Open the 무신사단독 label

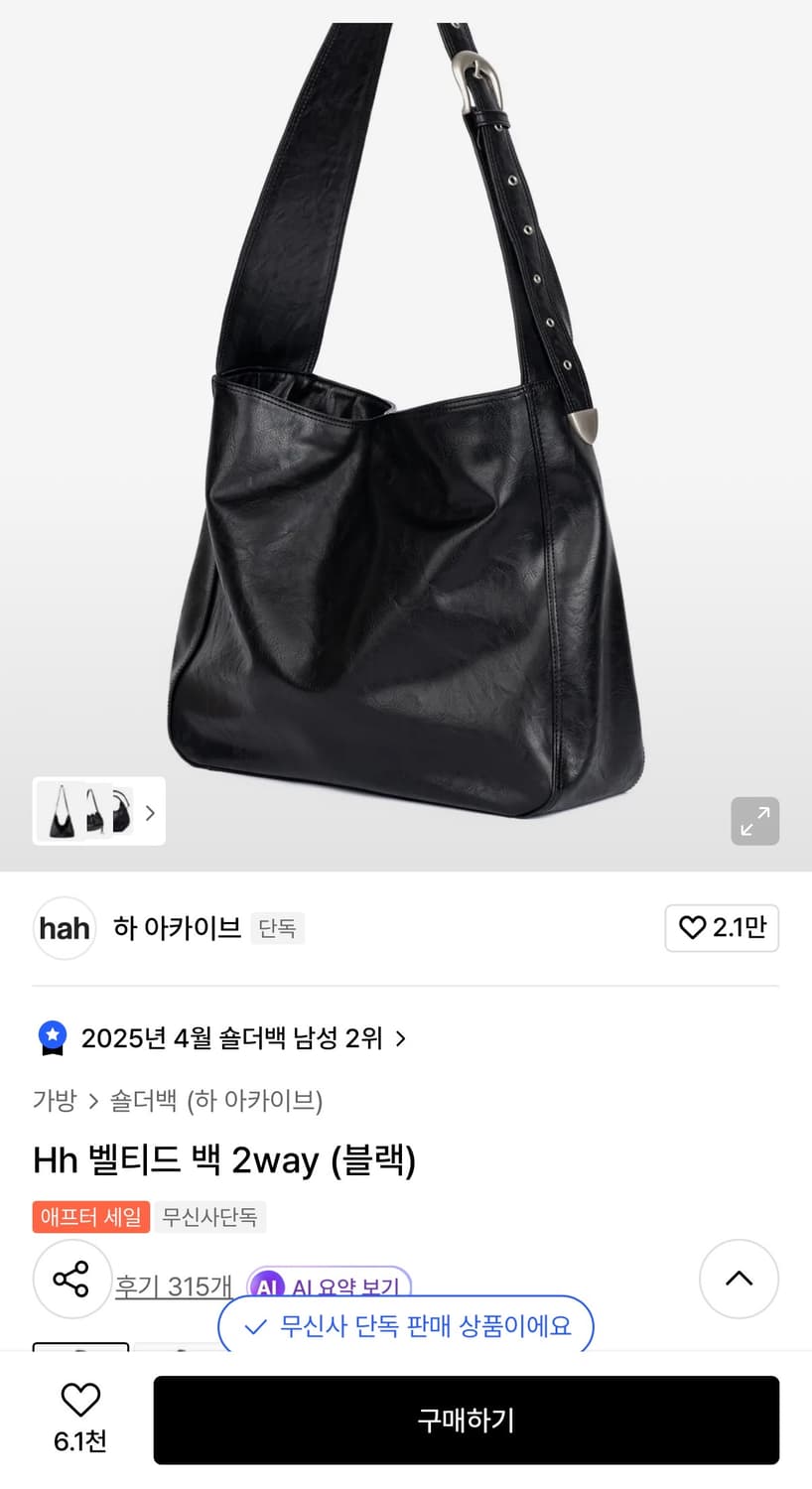[210, 1217]
